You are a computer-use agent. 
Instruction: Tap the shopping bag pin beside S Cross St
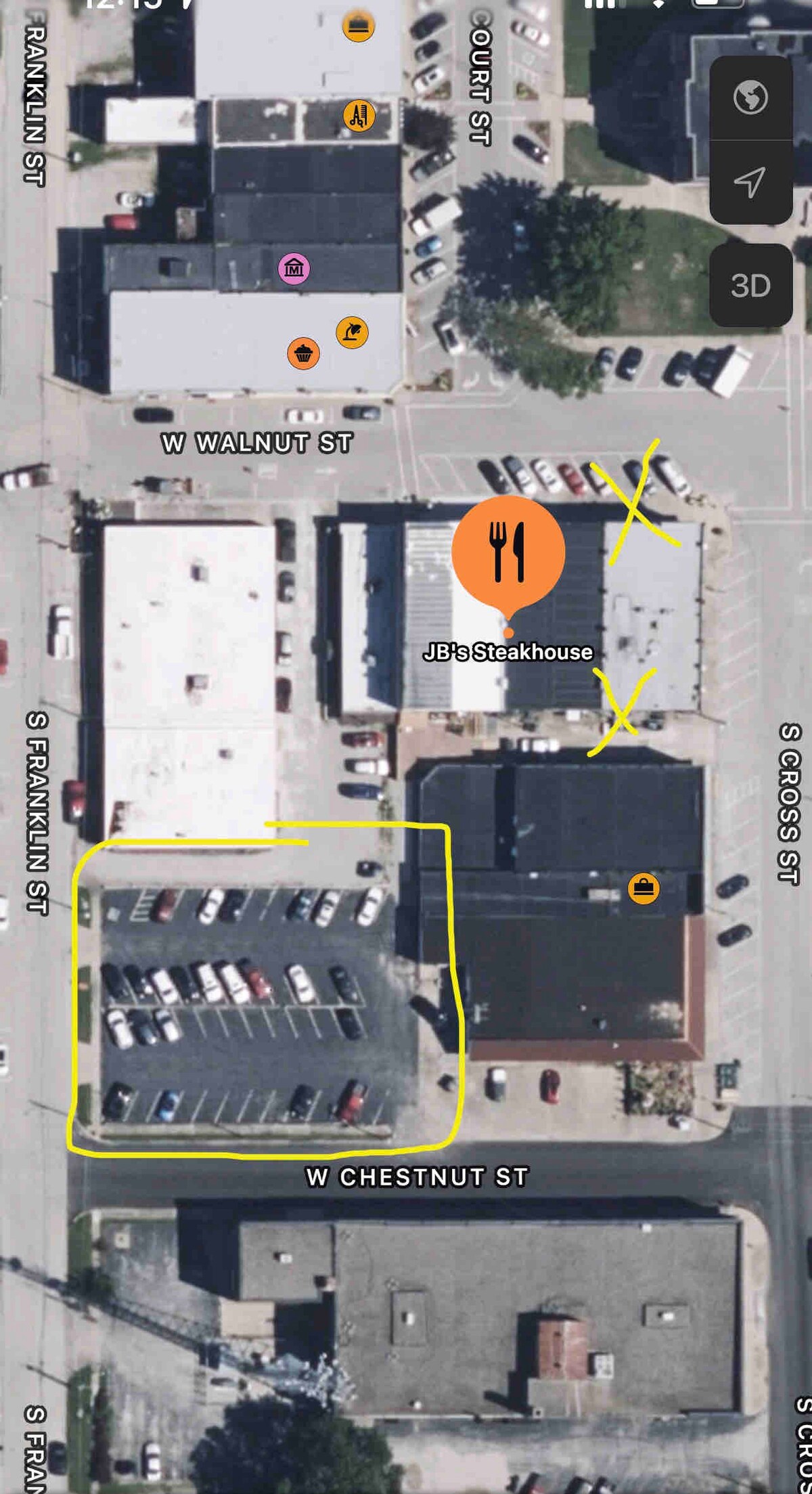tap(643, 887)
